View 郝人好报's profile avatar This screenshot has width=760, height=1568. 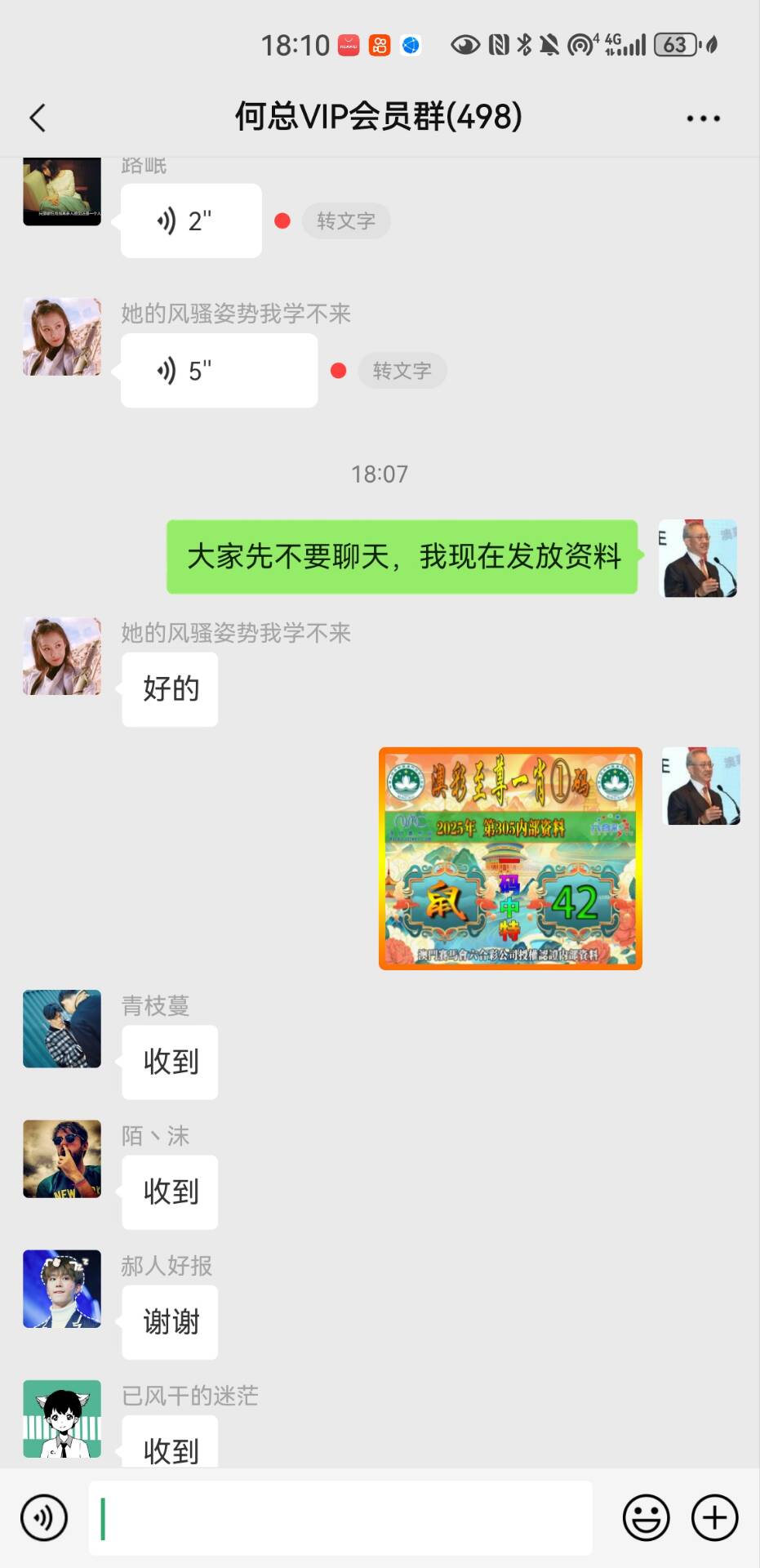62,1289
